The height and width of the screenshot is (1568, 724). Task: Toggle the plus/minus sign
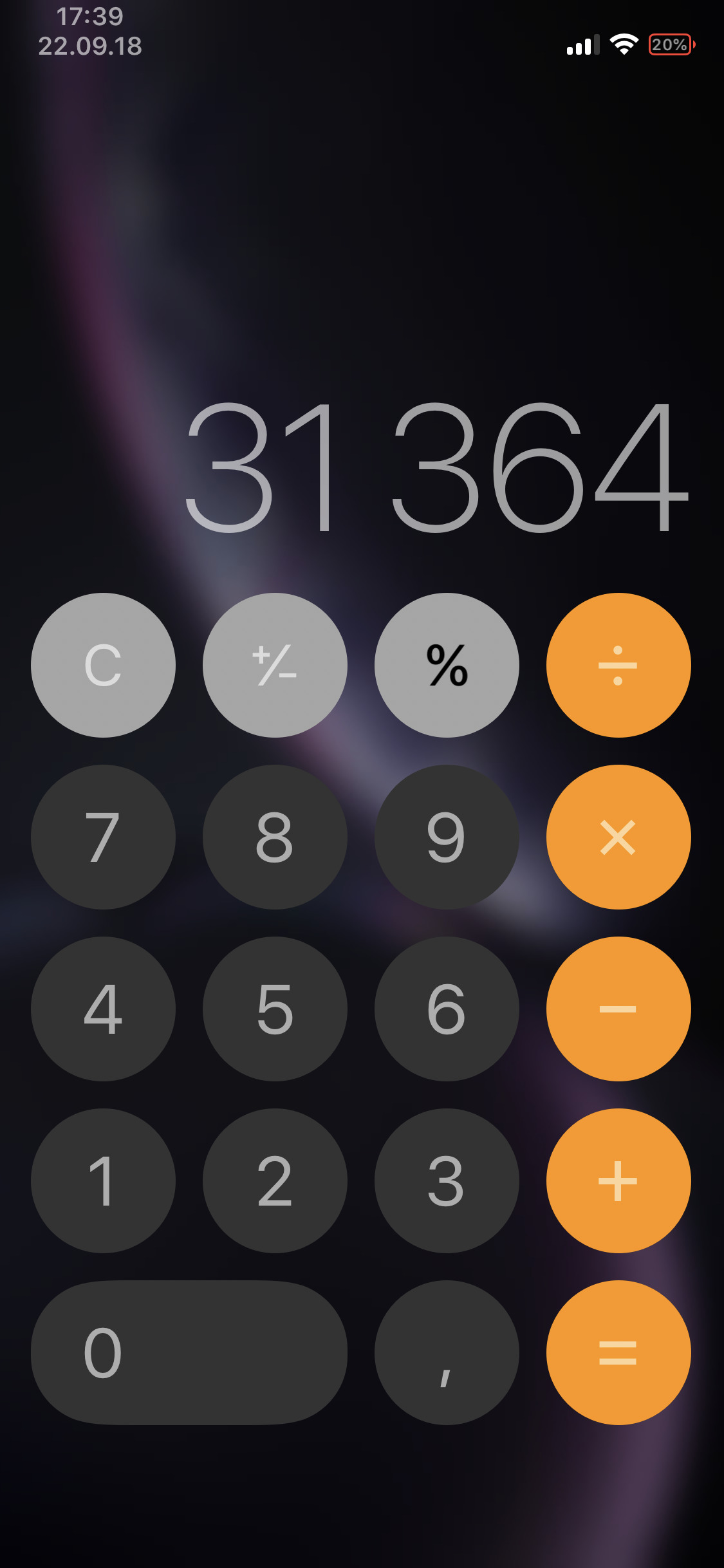(x=275, y=665)
